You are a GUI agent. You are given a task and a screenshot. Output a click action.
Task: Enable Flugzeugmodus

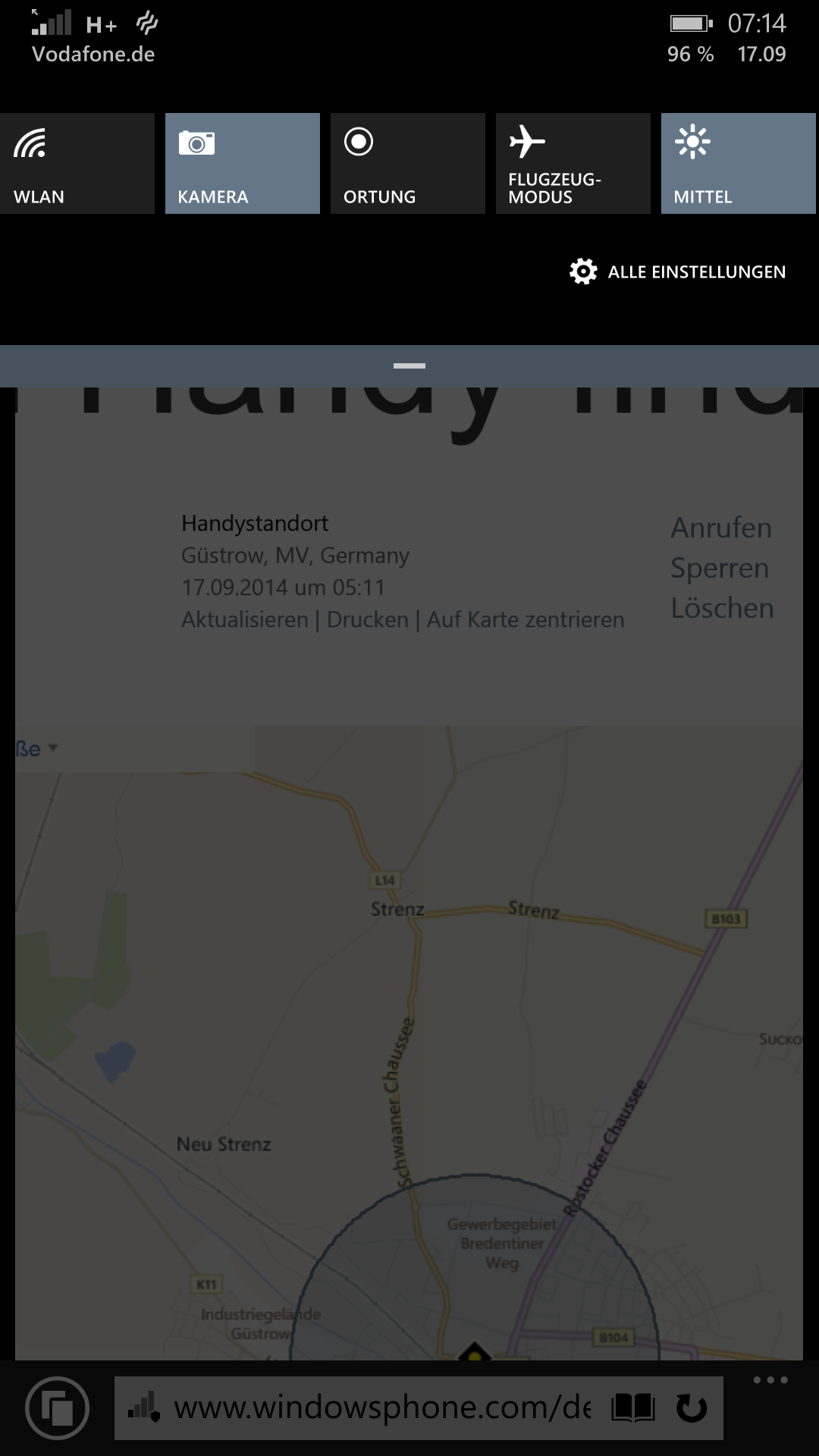[x=573, y=163]
